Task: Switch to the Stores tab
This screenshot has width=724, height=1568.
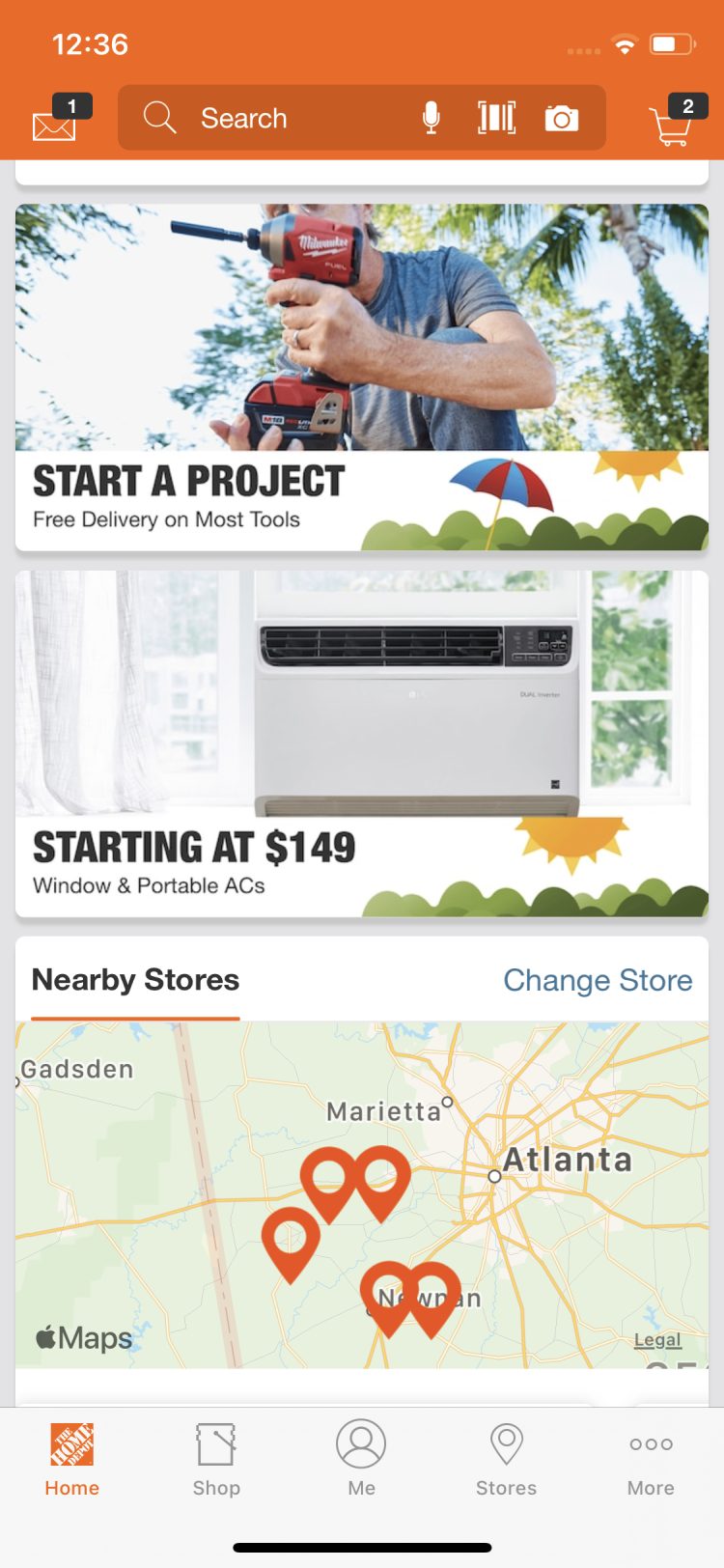Action: pyautogui.click(x=506, y=1459)
